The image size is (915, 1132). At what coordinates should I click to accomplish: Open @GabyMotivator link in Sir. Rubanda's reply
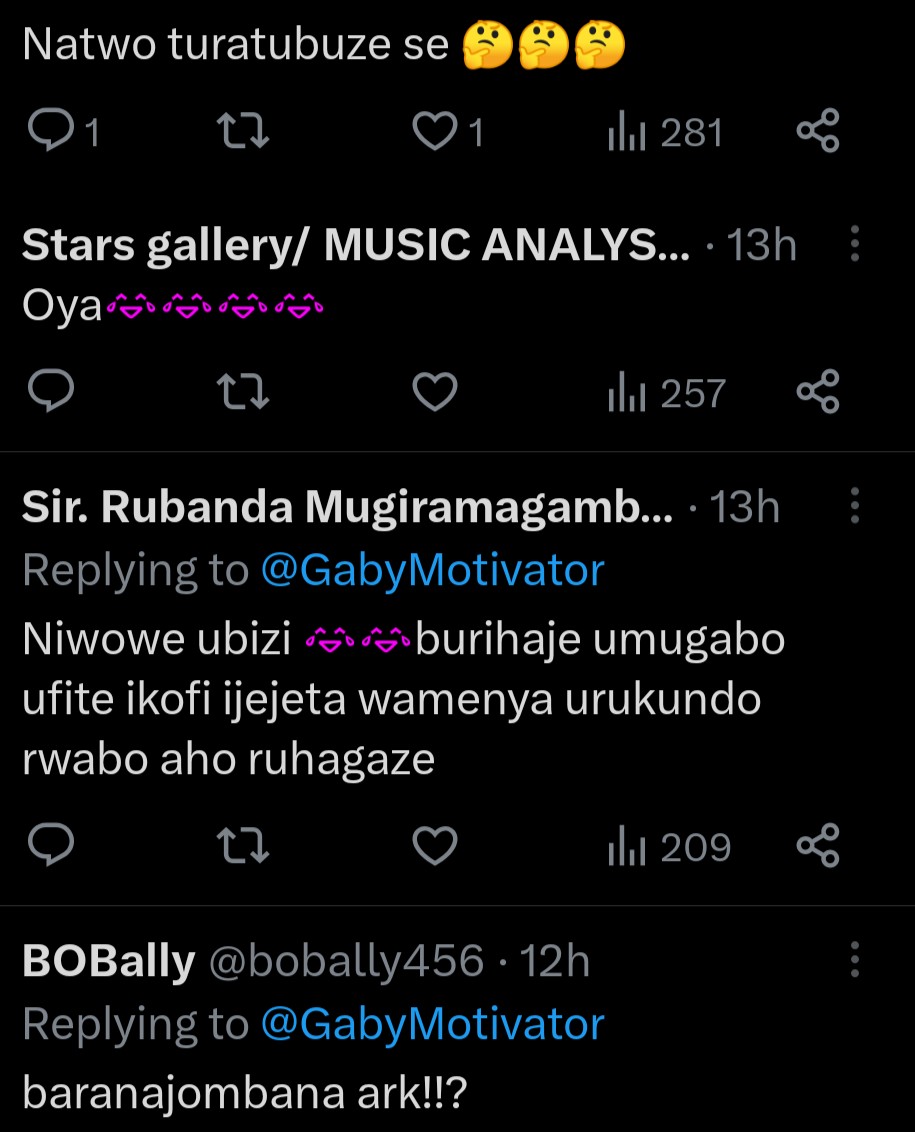432,570
